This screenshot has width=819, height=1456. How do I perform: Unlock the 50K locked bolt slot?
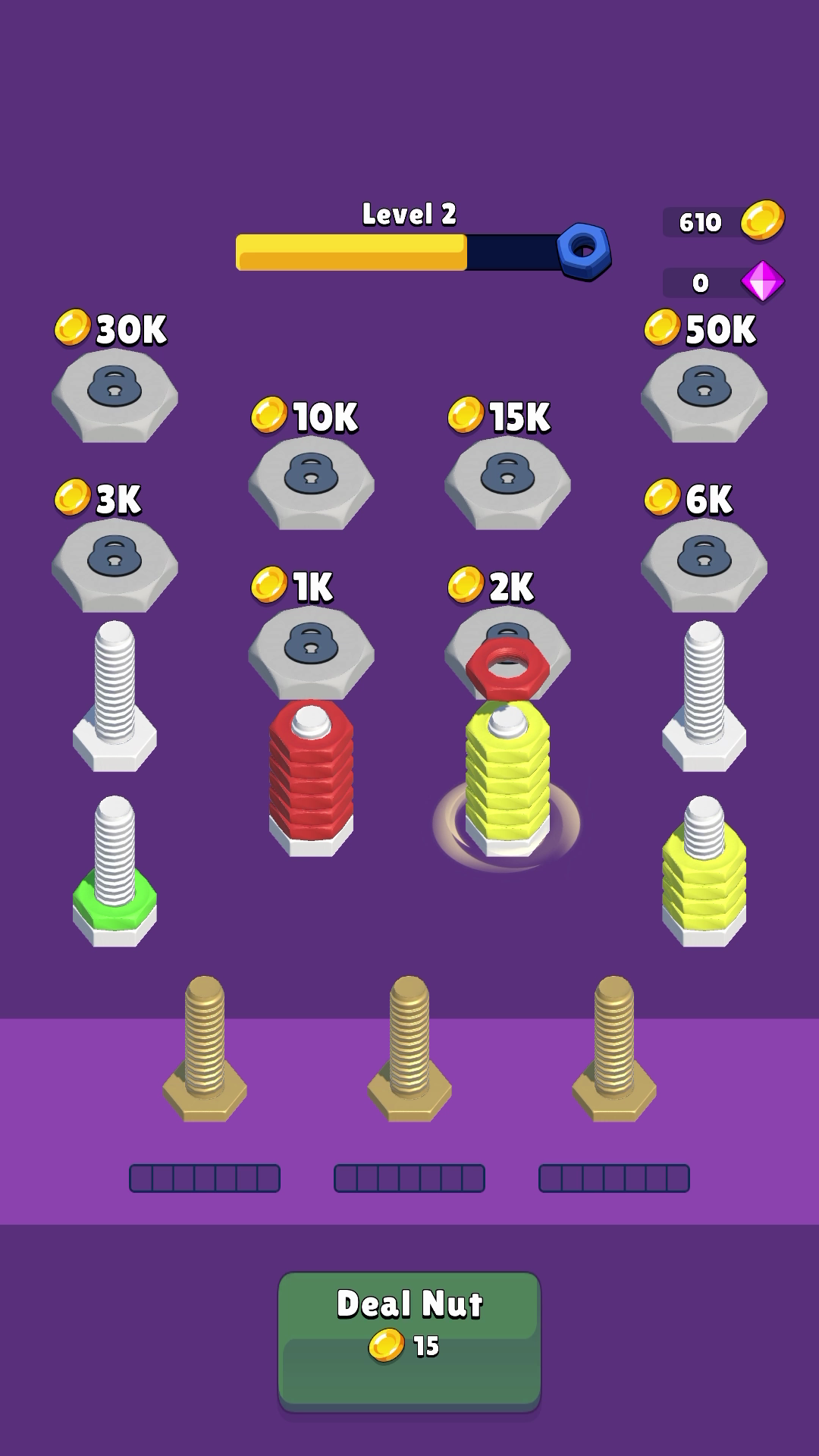coord(704,390)
